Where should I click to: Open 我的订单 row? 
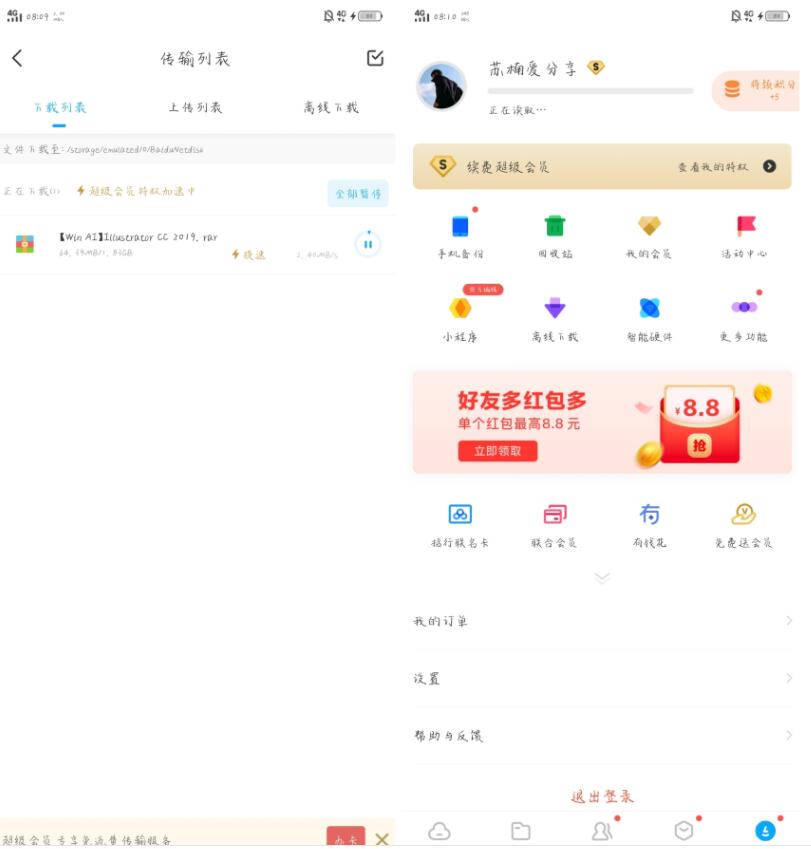click(601, 621)
